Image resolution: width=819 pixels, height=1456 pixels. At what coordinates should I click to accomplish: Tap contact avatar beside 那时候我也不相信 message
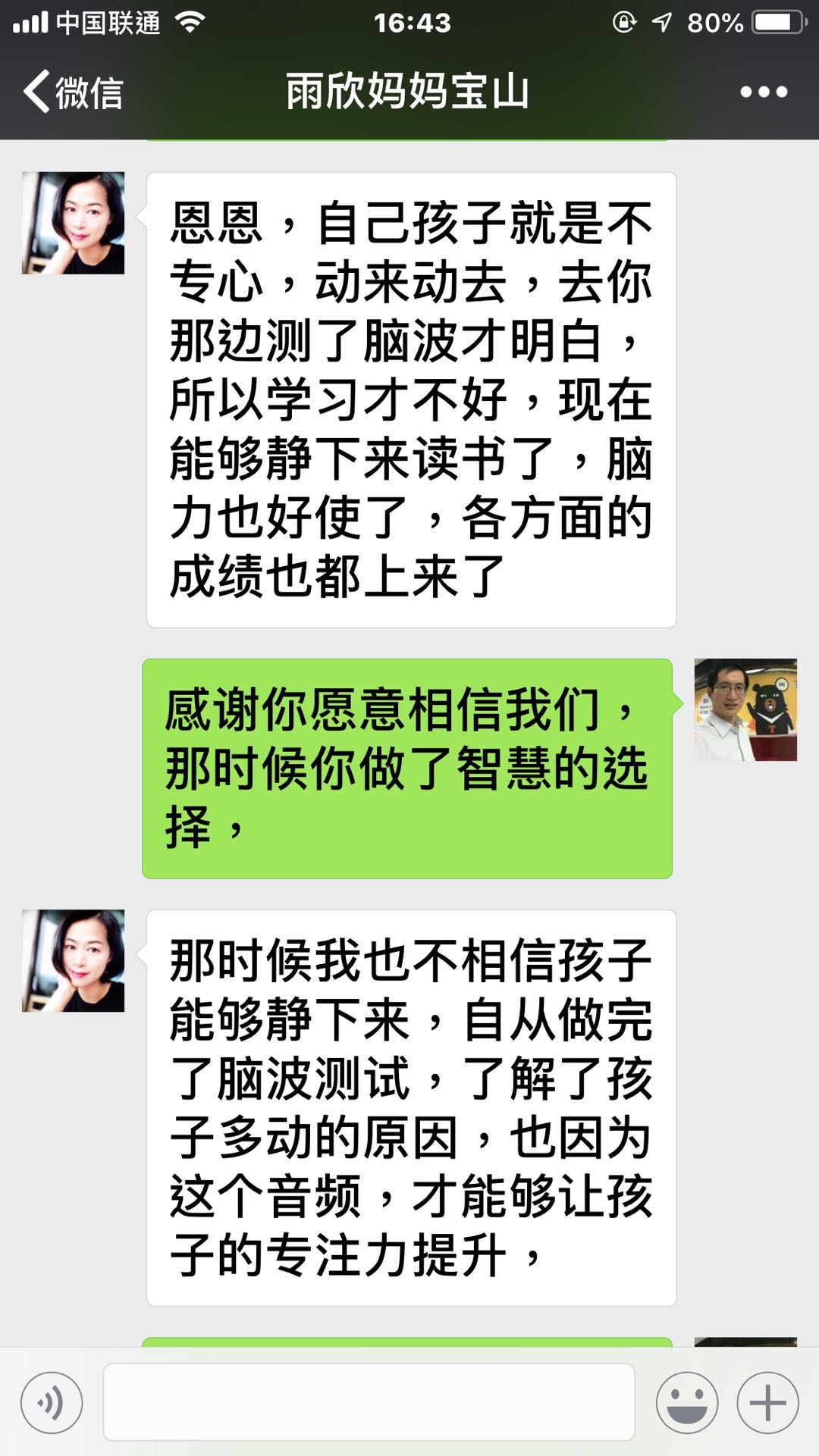[x=73, y=960]
